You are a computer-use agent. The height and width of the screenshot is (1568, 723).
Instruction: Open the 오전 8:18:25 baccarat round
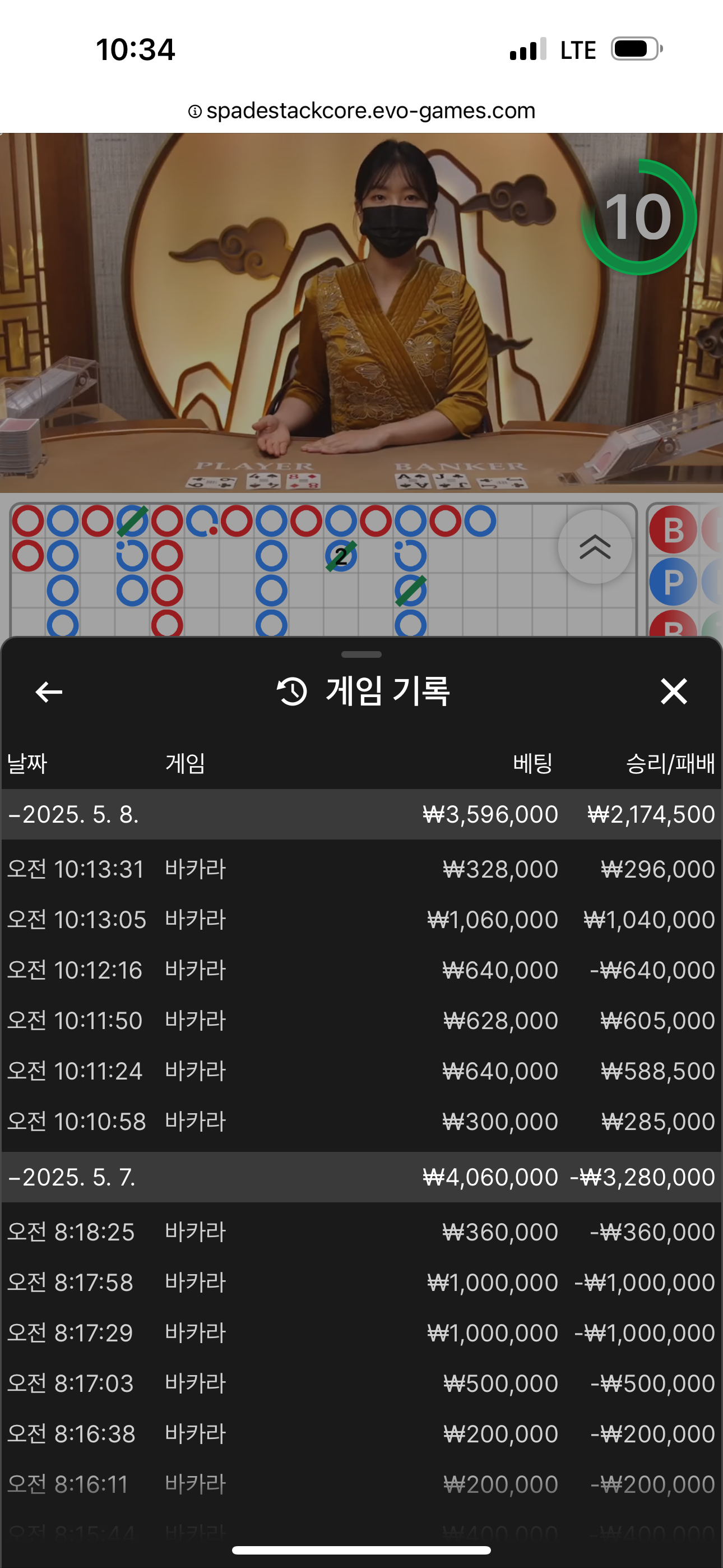361,1232
